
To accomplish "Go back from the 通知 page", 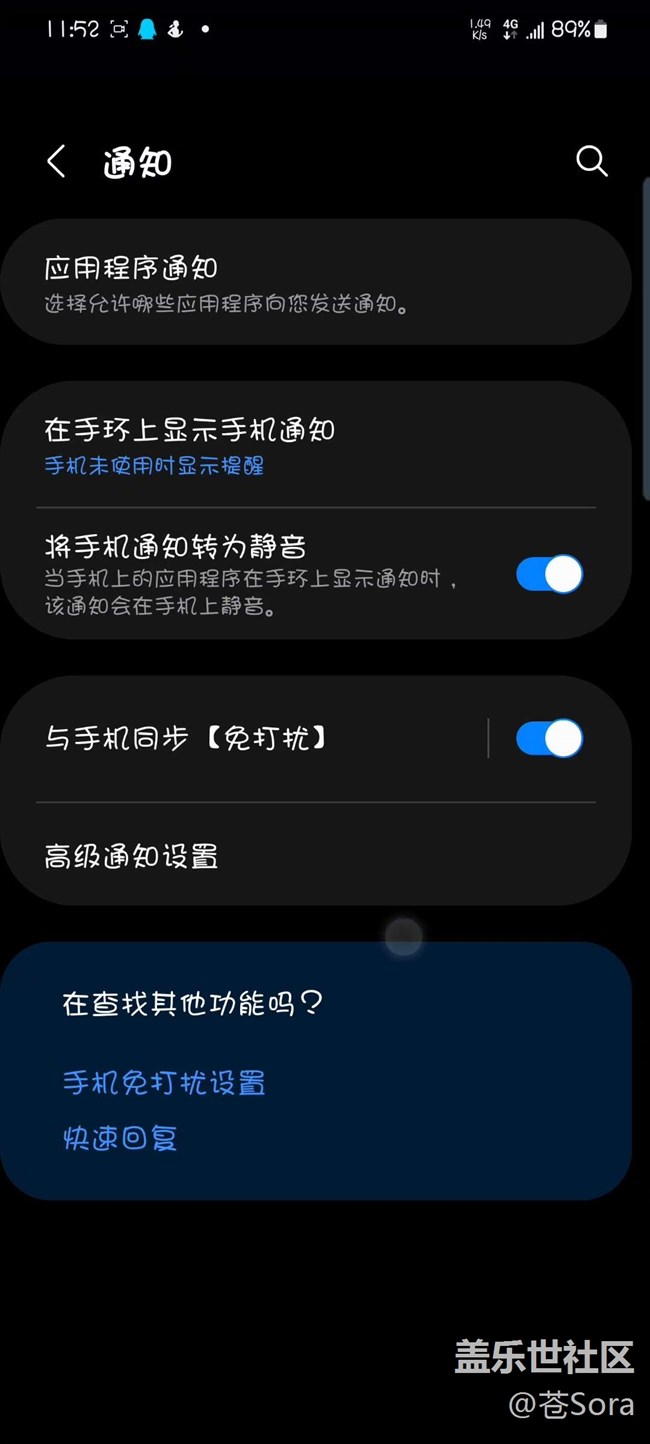I will 57,162.
